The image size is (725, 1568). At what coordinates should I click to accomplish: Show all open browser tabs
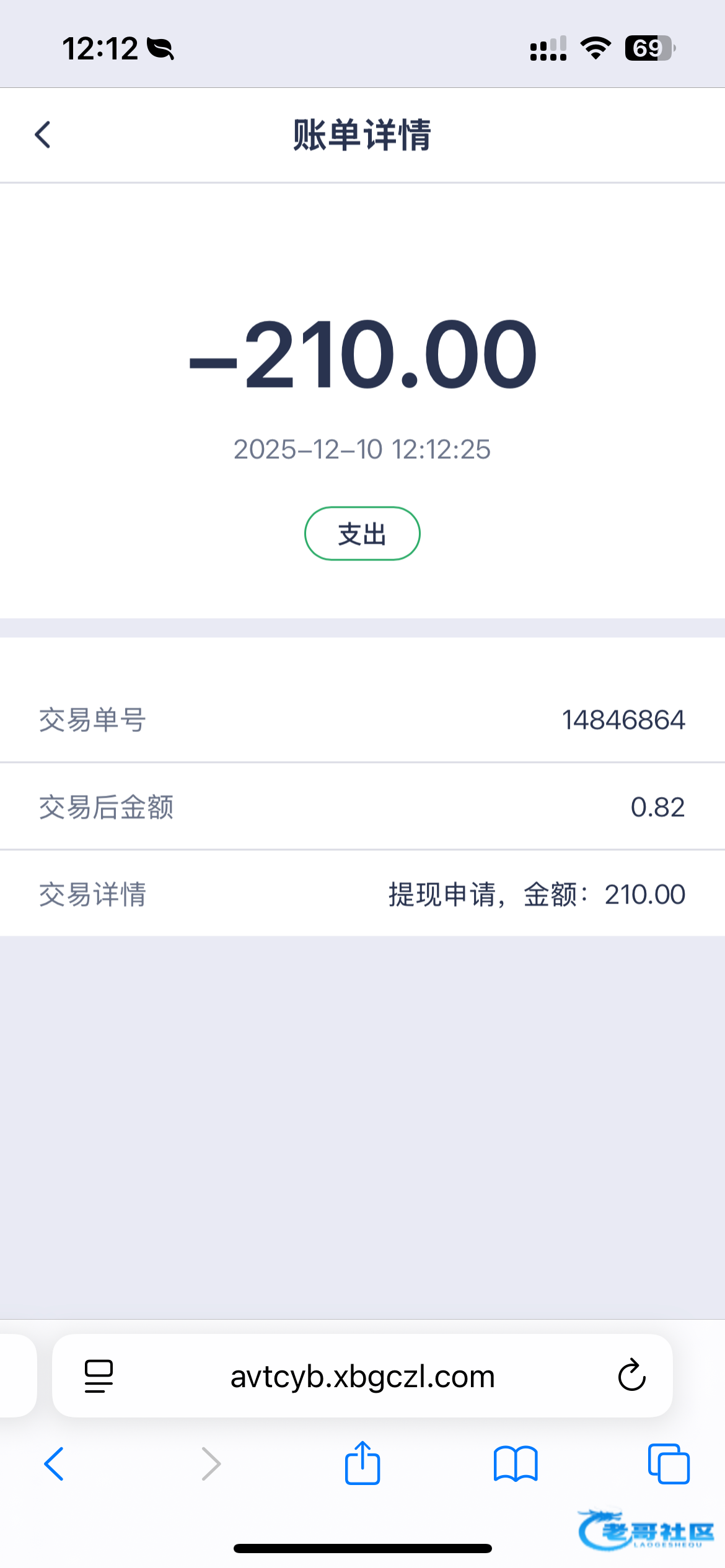click(669, 1464)
